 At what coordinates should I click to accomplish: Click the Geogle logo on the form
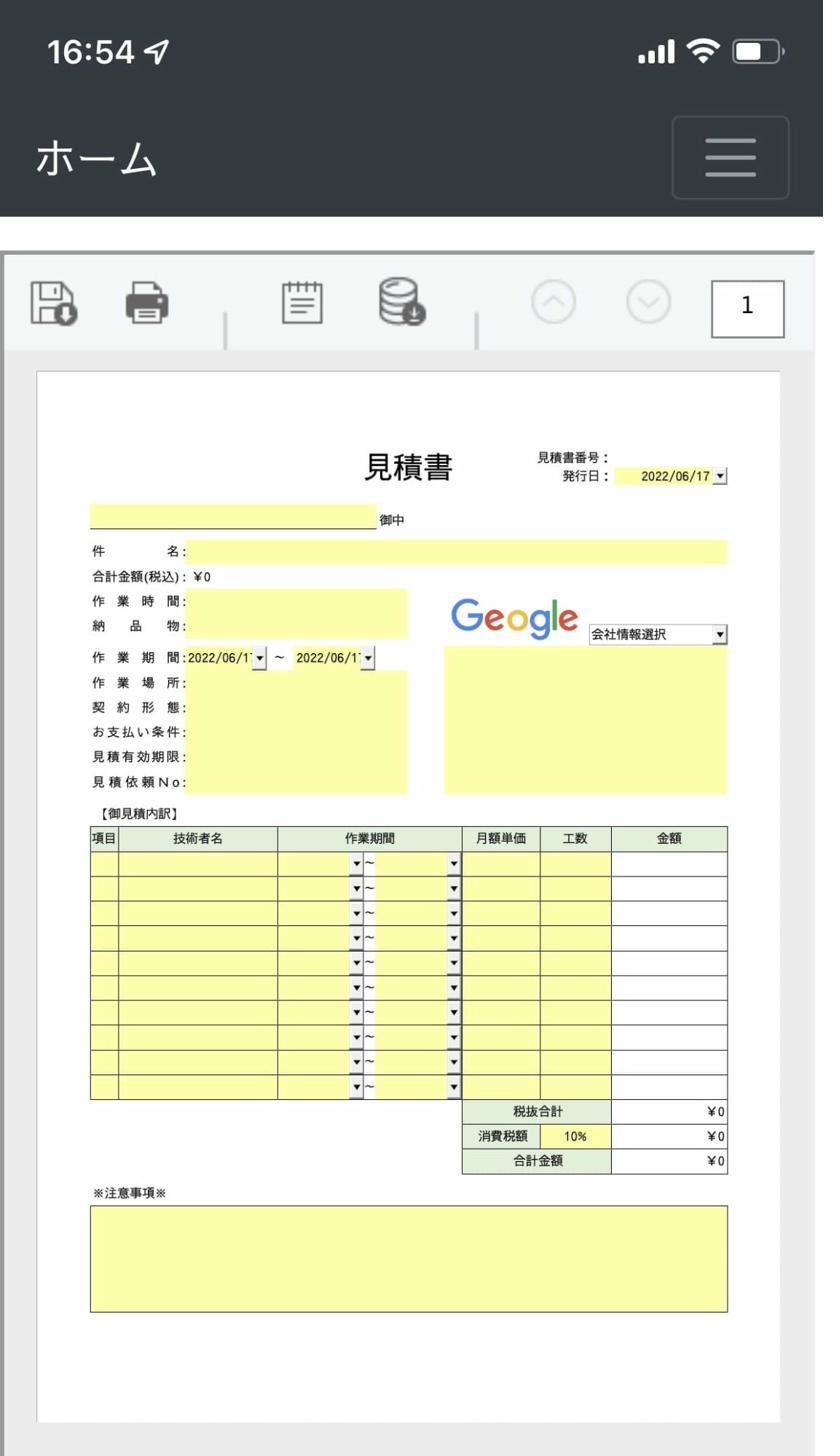pyautogui.click(x=515, y=618)
